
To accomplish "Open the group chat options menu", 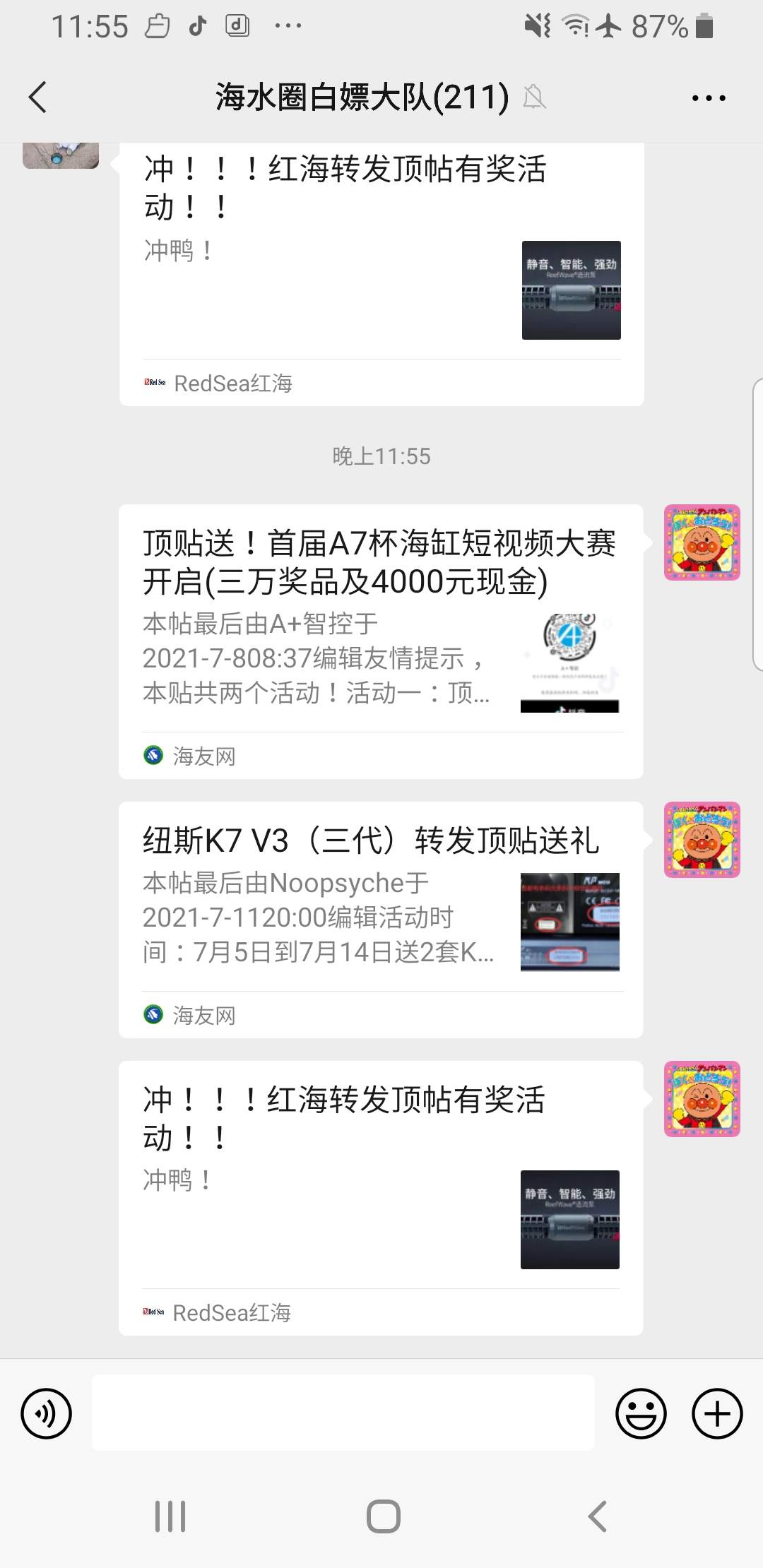I will click(708, 98).
